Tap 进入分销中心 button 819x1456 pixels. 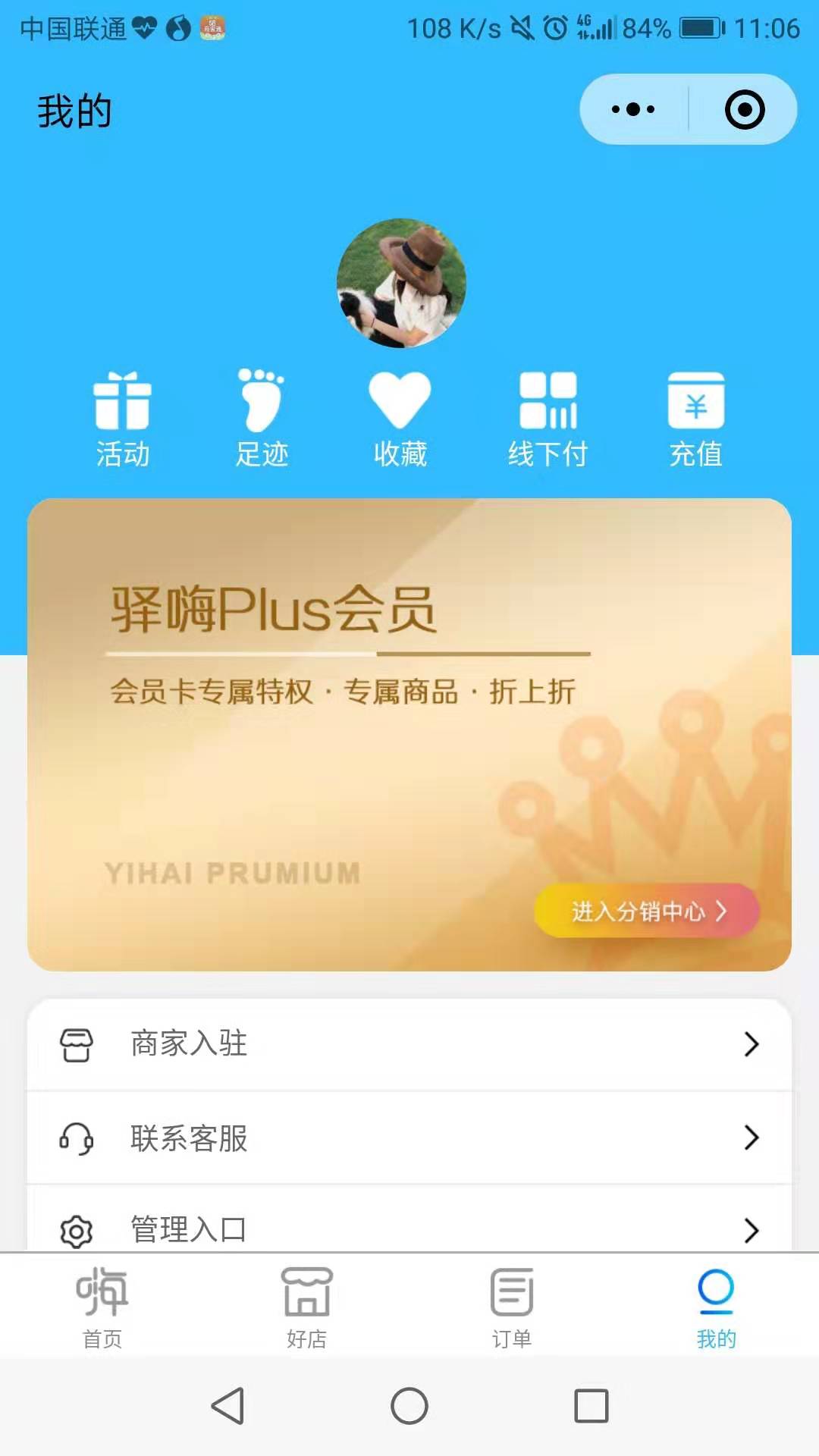coord(647,910)
